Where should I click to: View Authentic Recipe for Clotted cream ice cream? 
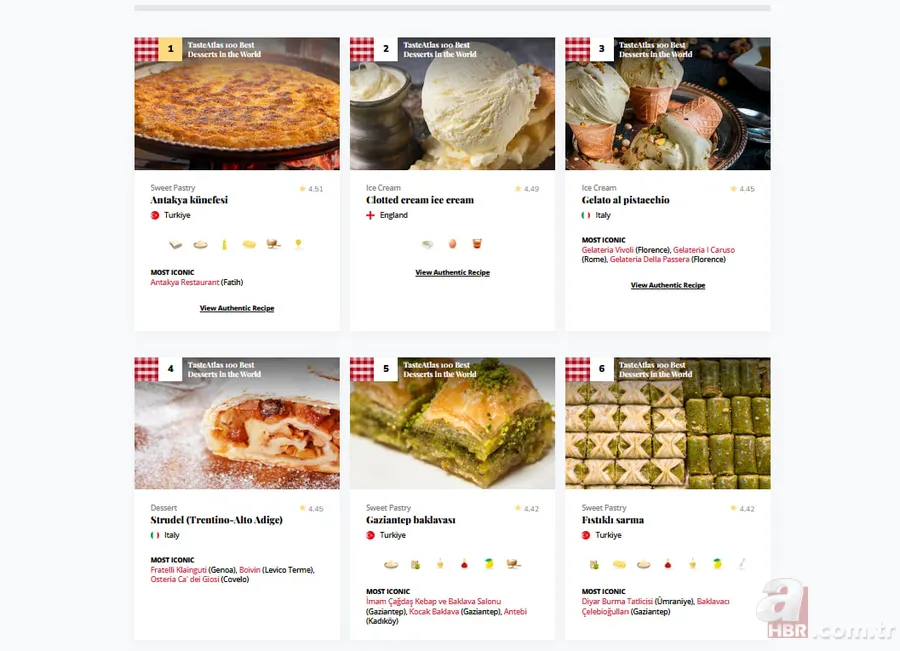point(452,272)
